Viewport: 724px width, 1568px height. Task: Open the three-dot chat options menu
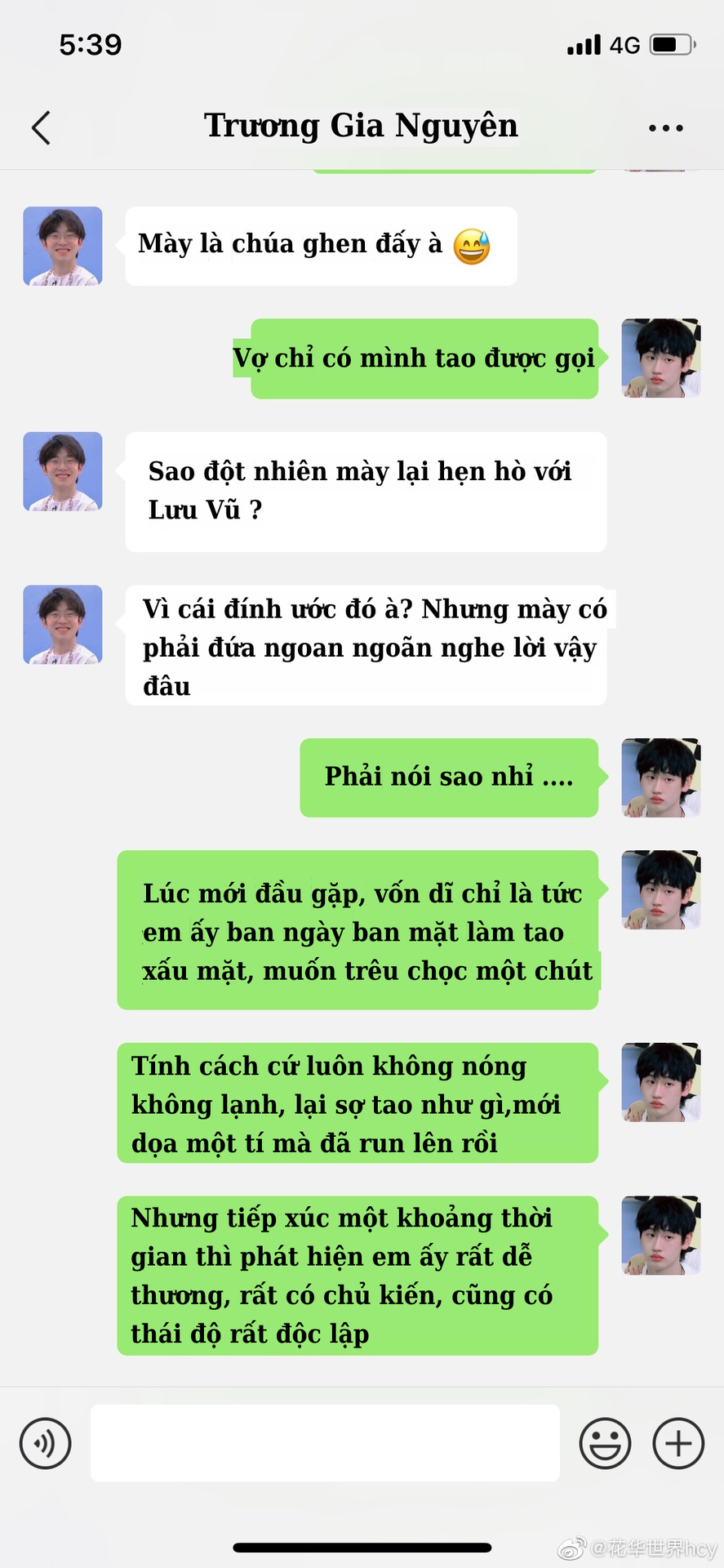(x=666, y=128)
